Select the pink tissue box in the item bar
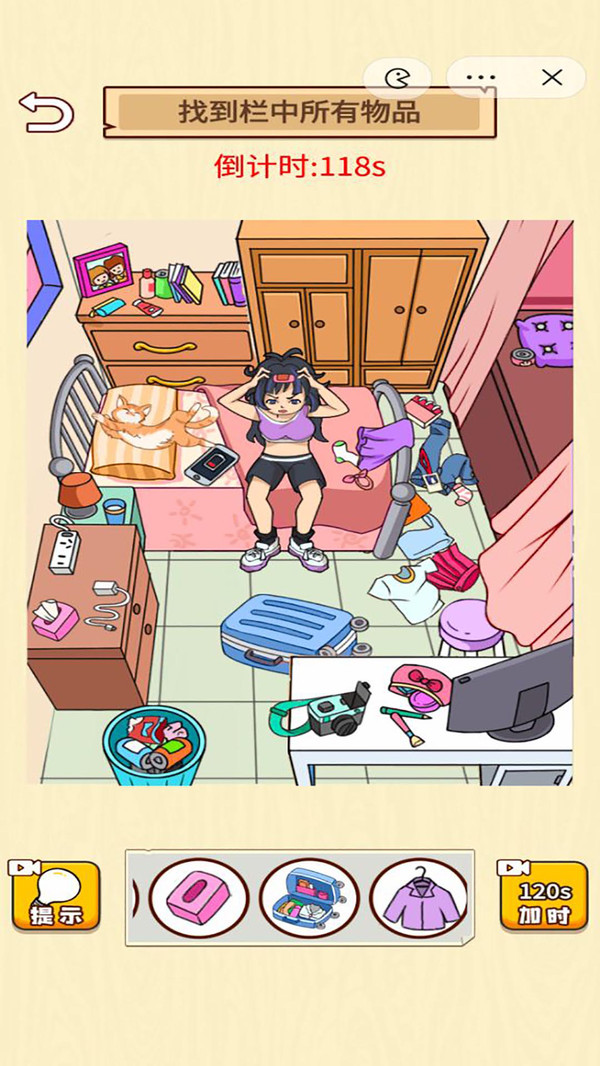Viewport: 600px width, 1066px height. click(198, 896)
